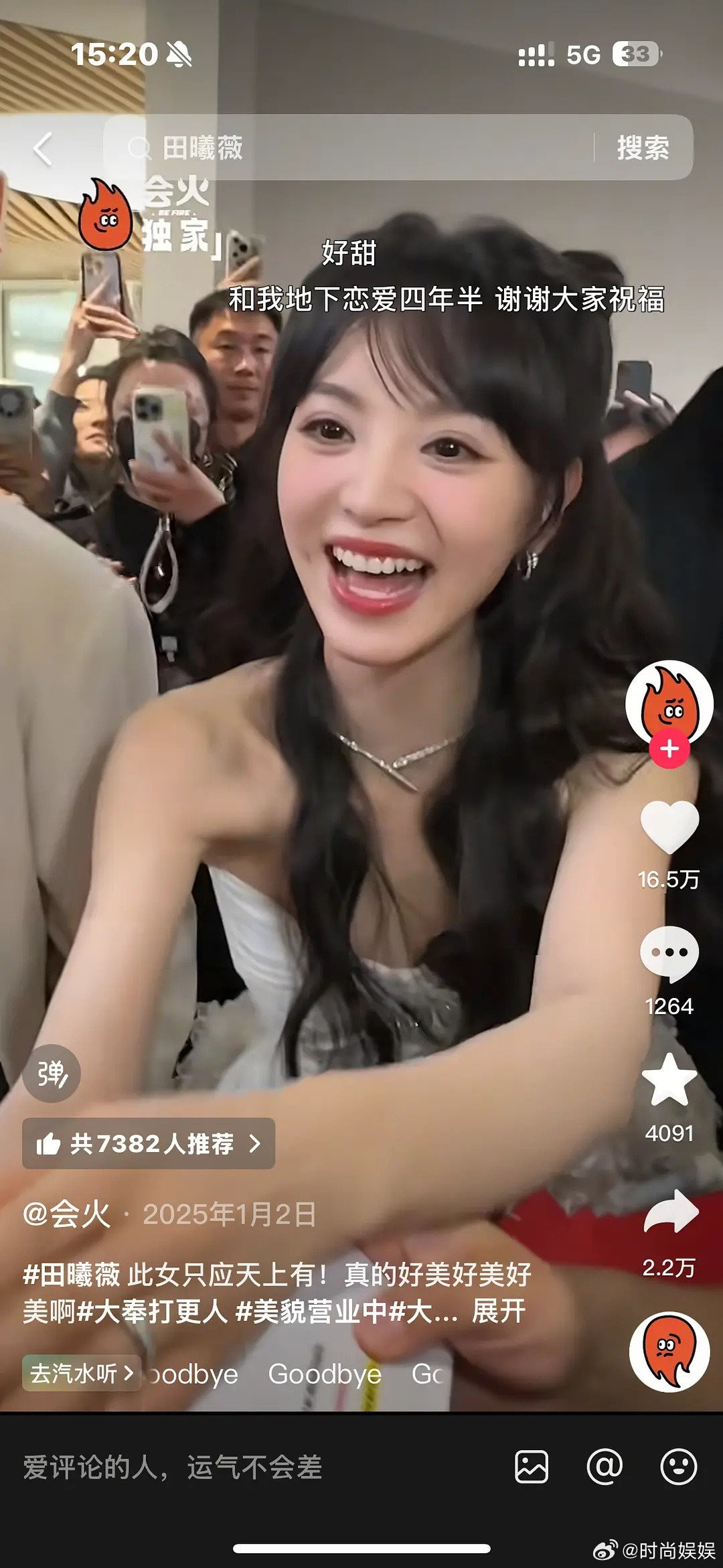The image size is (723, 1568).
Task: Tap the 搜索 button
Action: coord(643,148)
